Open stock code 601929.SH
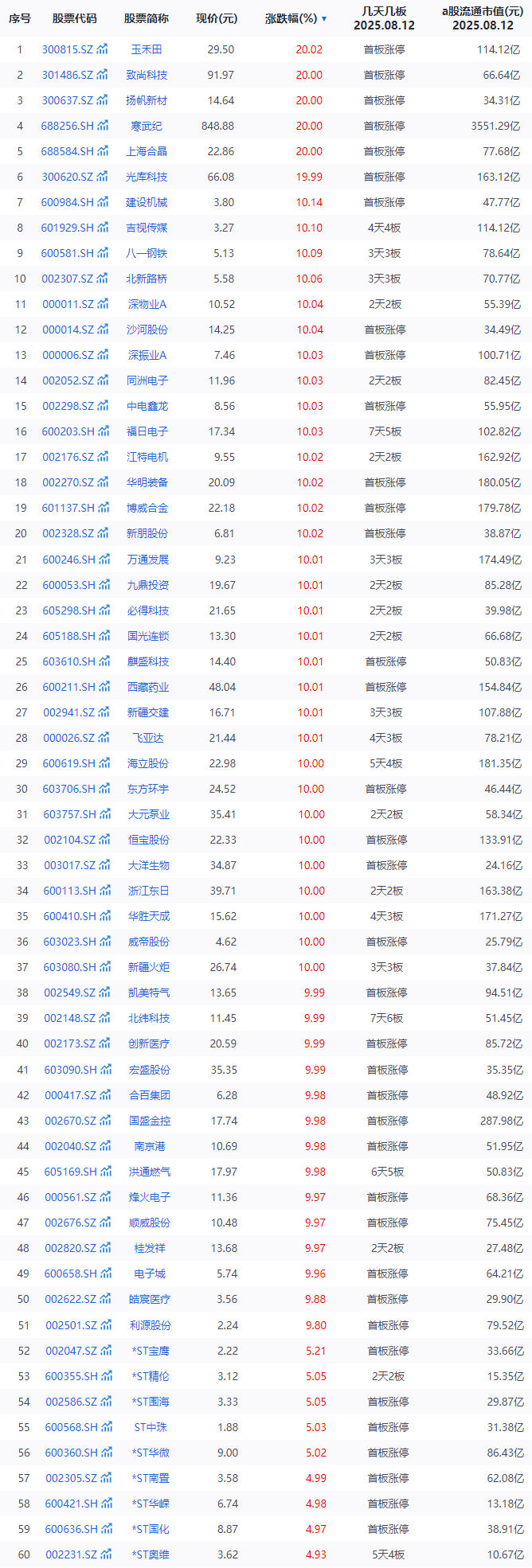Image resolution: width=532 pixels, height=1568 pixels. click(x=67, y=228)
